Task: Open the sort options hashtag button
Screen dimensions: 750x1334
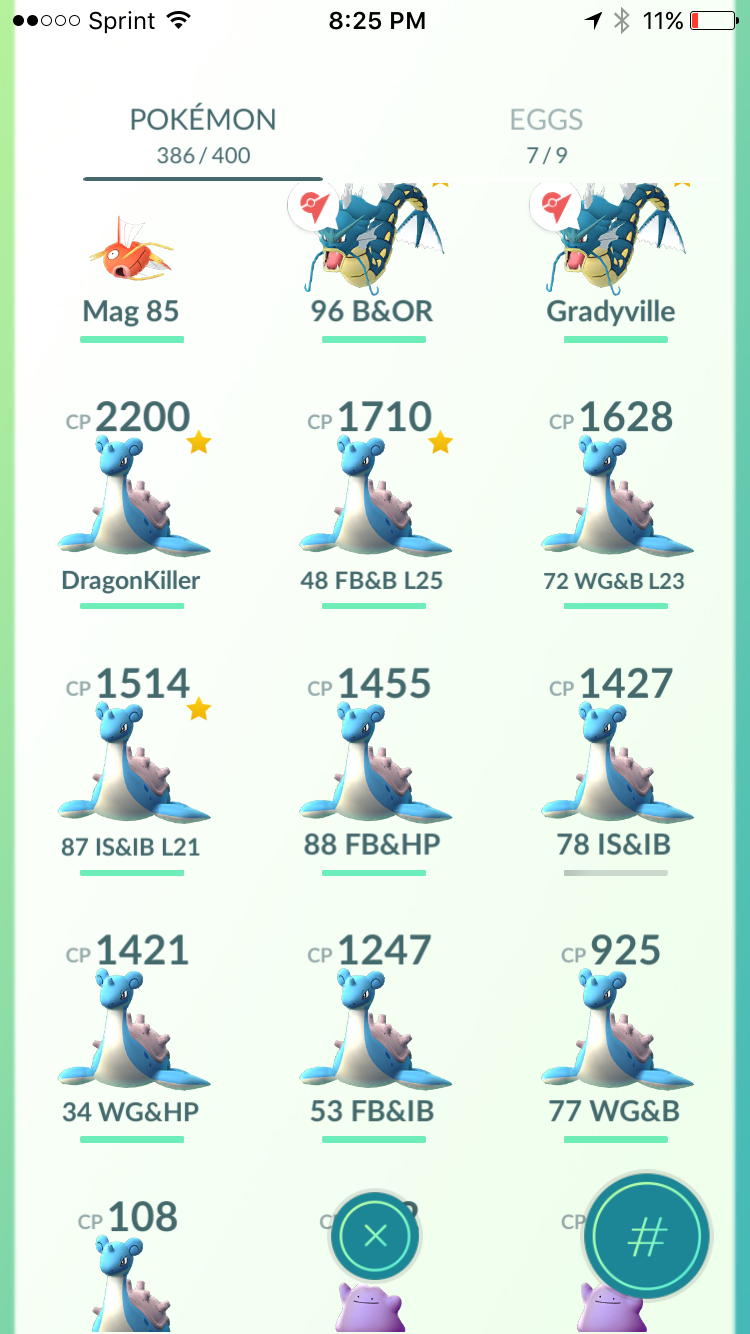Action: 646,1236
